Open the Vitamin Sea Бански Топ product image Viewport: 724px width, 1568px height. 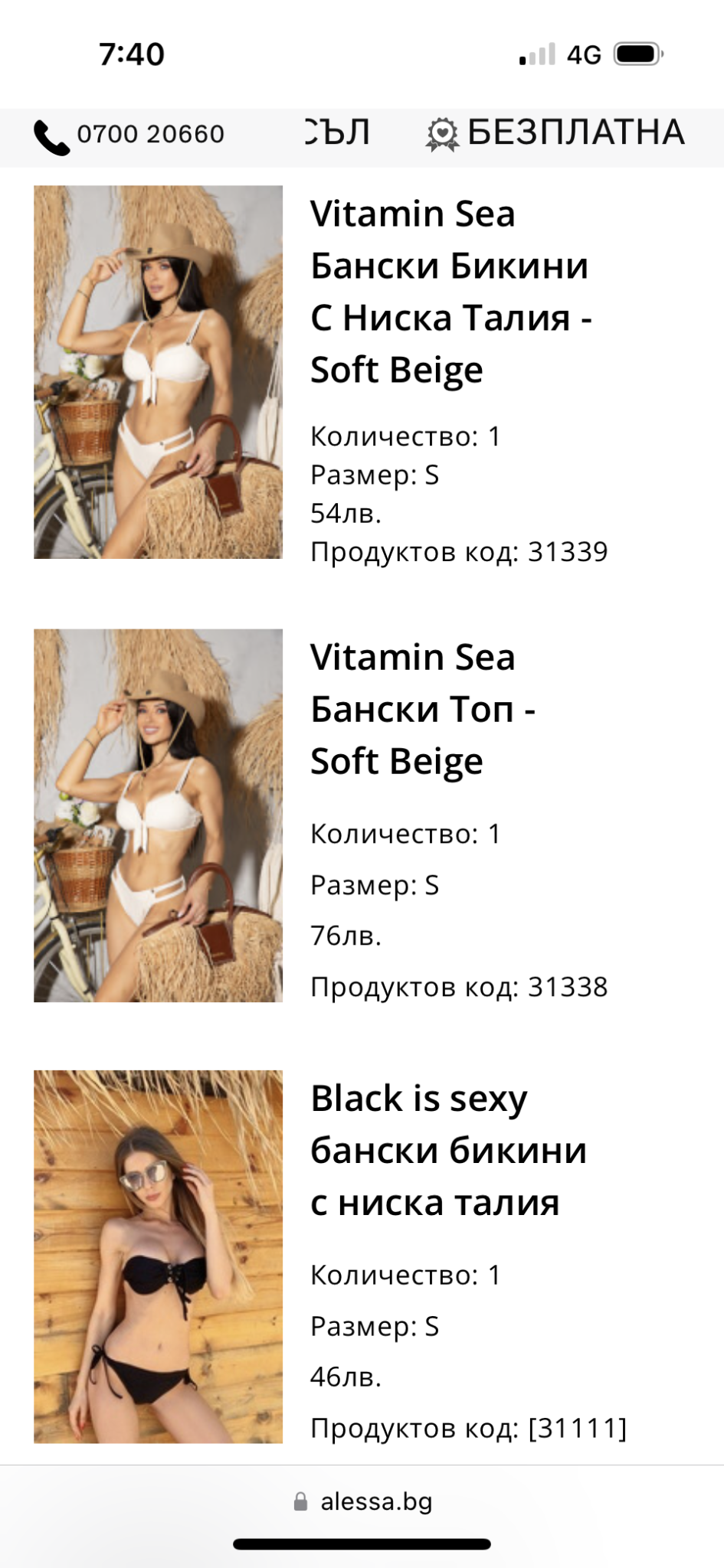point(158,815)
